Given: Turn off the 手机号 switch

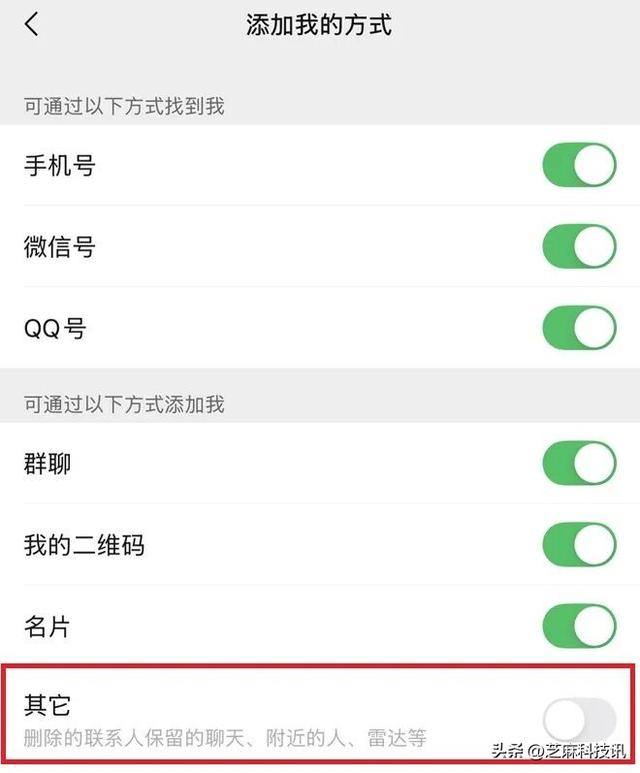Looking at the screenshot, I should click(579, 165).
